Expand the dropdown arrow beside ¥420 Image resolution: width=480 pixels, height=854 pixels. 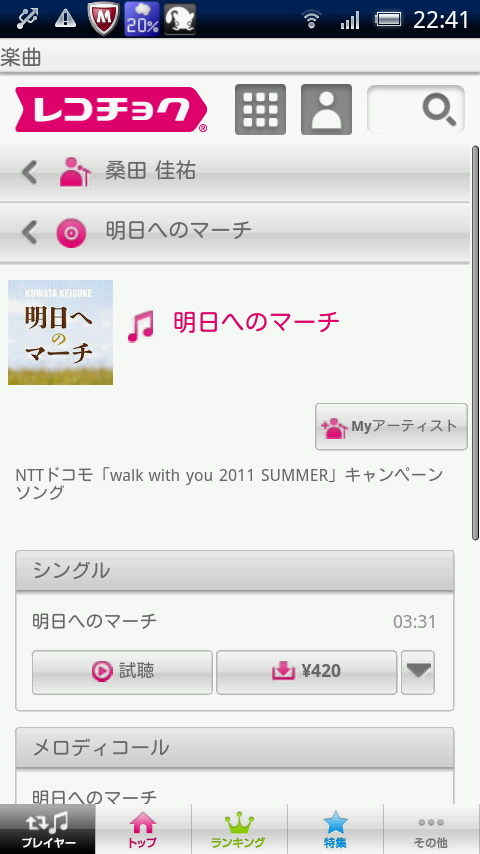418,672
